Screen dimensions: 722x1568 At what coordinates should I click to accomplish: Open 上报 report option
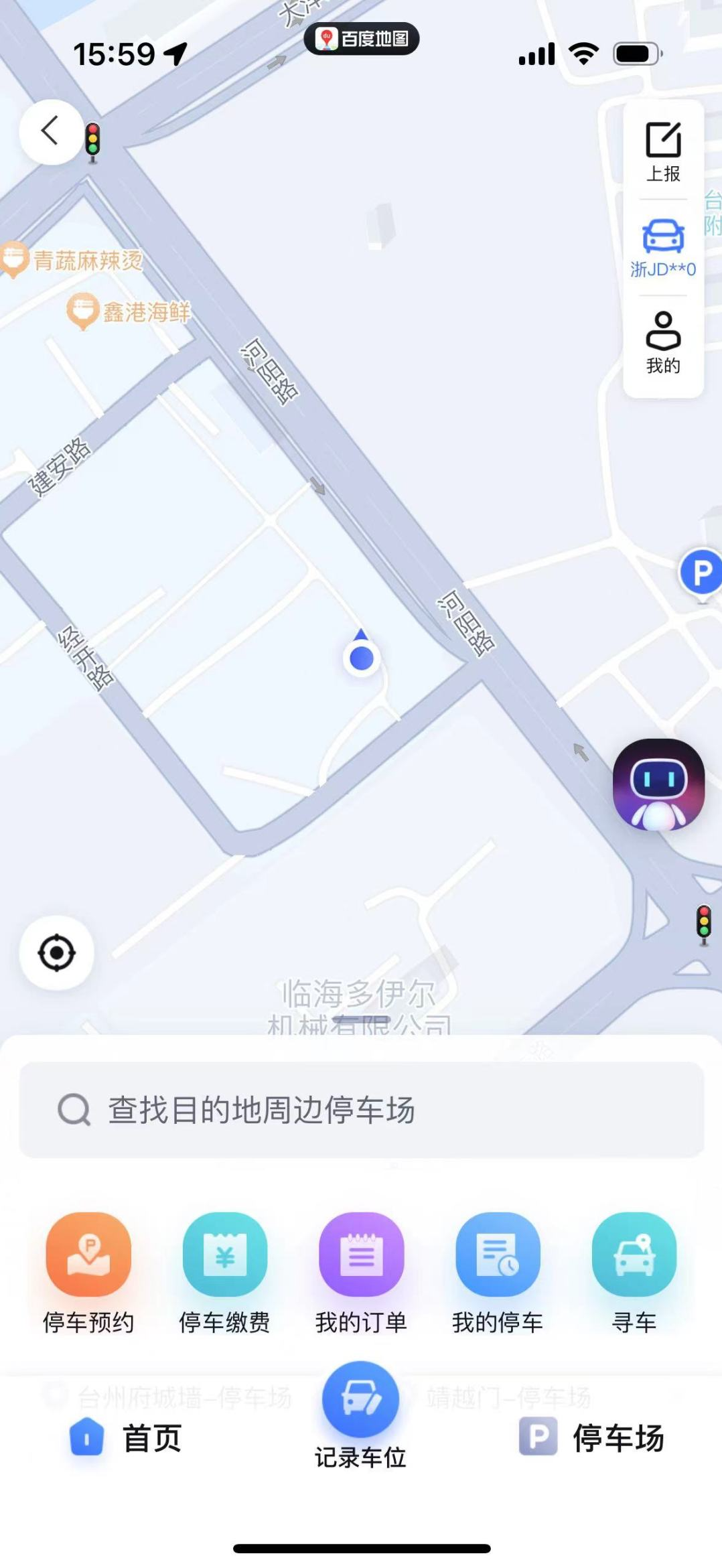point(663,152)
